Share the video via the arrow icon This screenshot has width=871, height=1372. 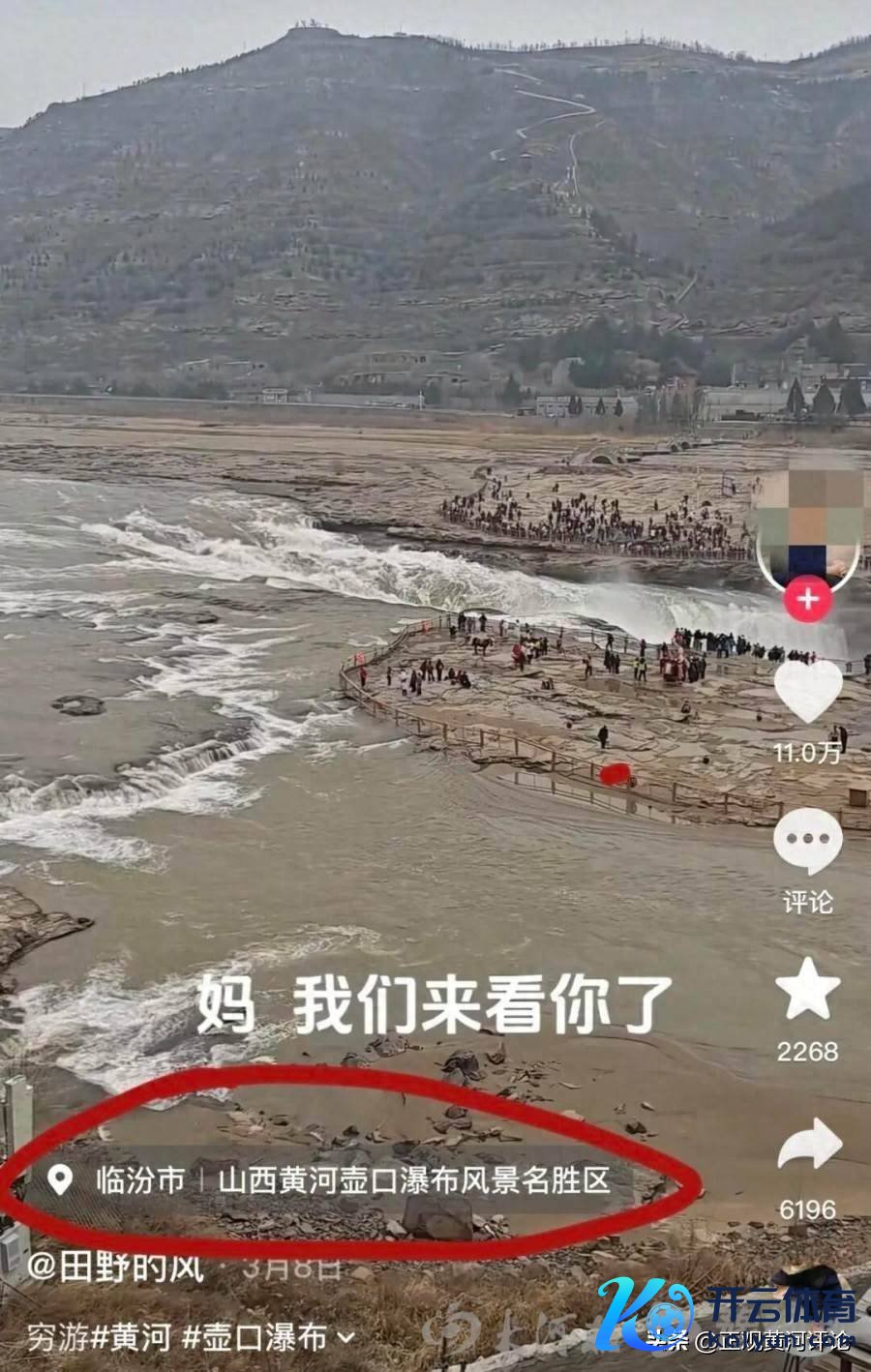[808, 1145]
